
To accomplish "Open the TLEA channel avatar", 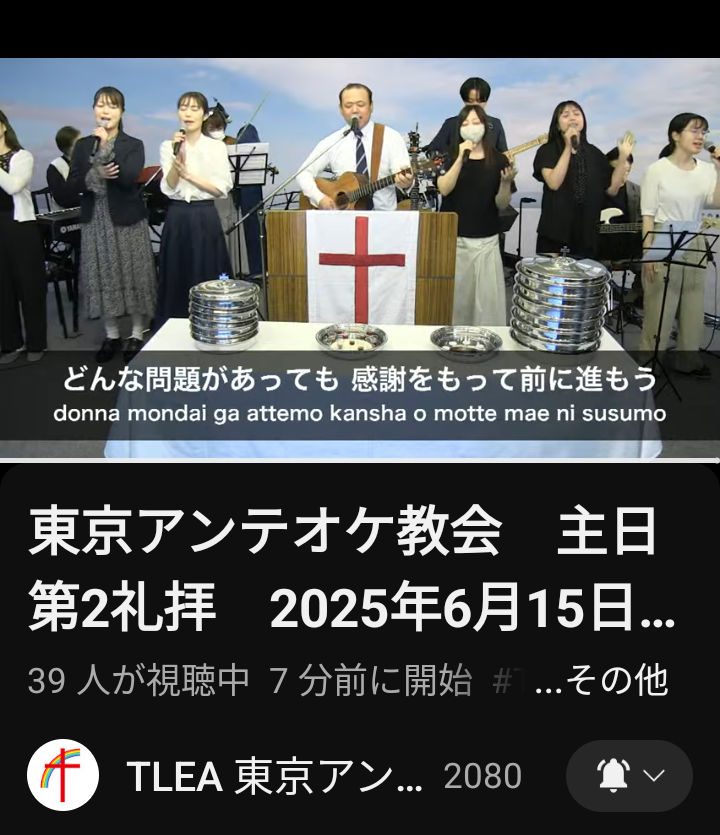I will pos(62,775).
